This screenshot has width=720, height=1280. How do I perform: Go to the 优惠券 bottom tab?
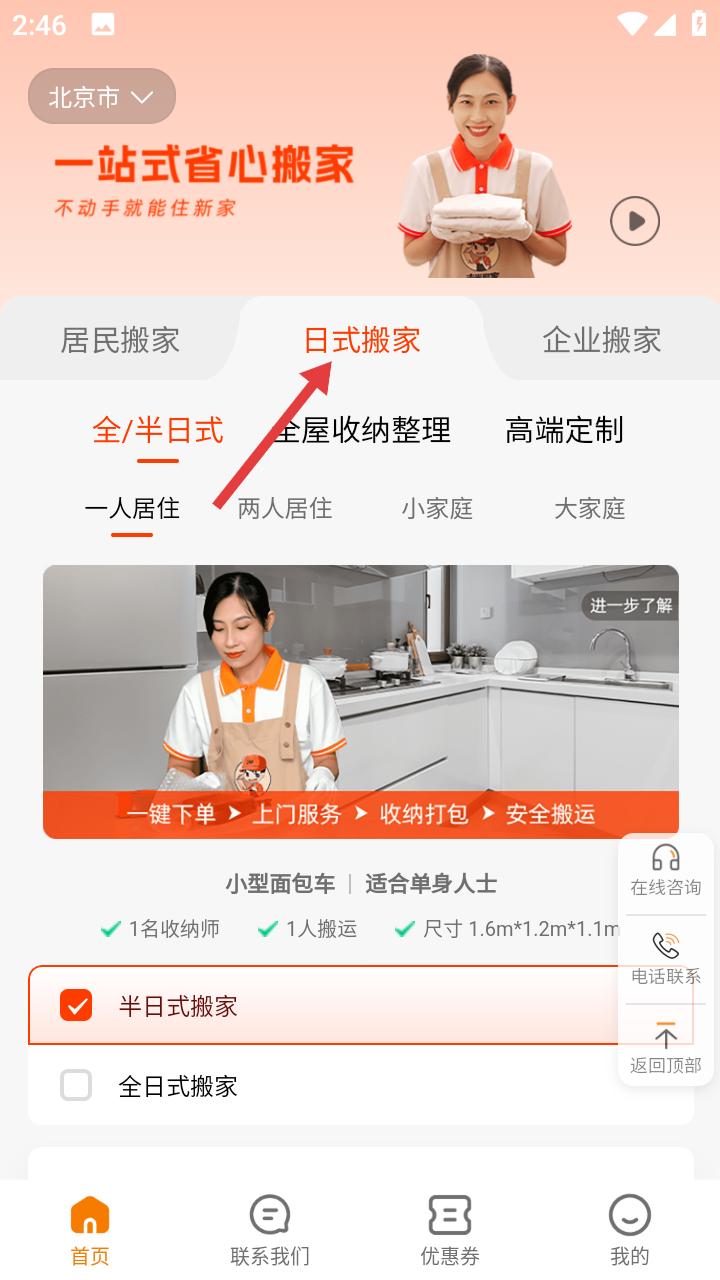pyautogui.click(x=450, y=1231)
